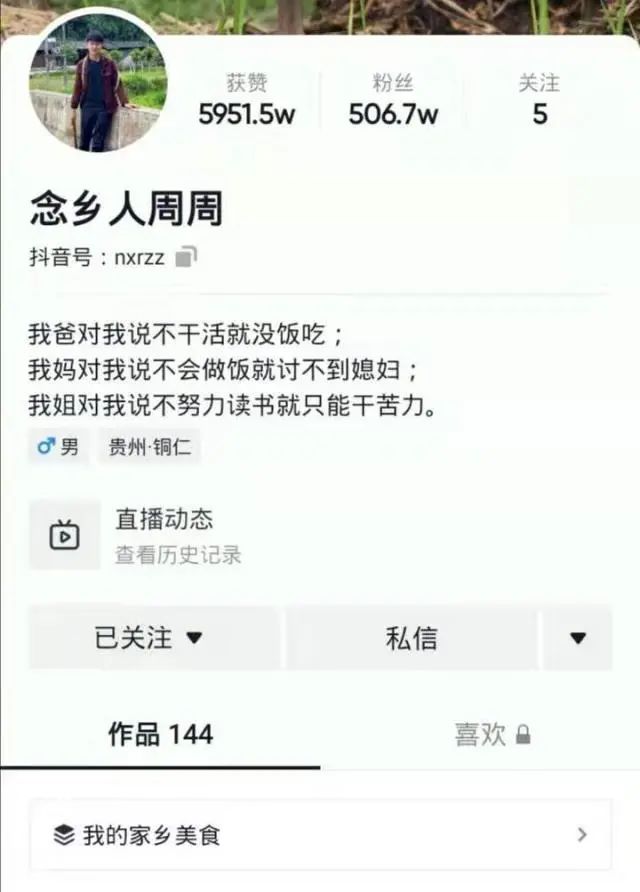Open the 我的家乡美食 collection

[x=320, y=835]
